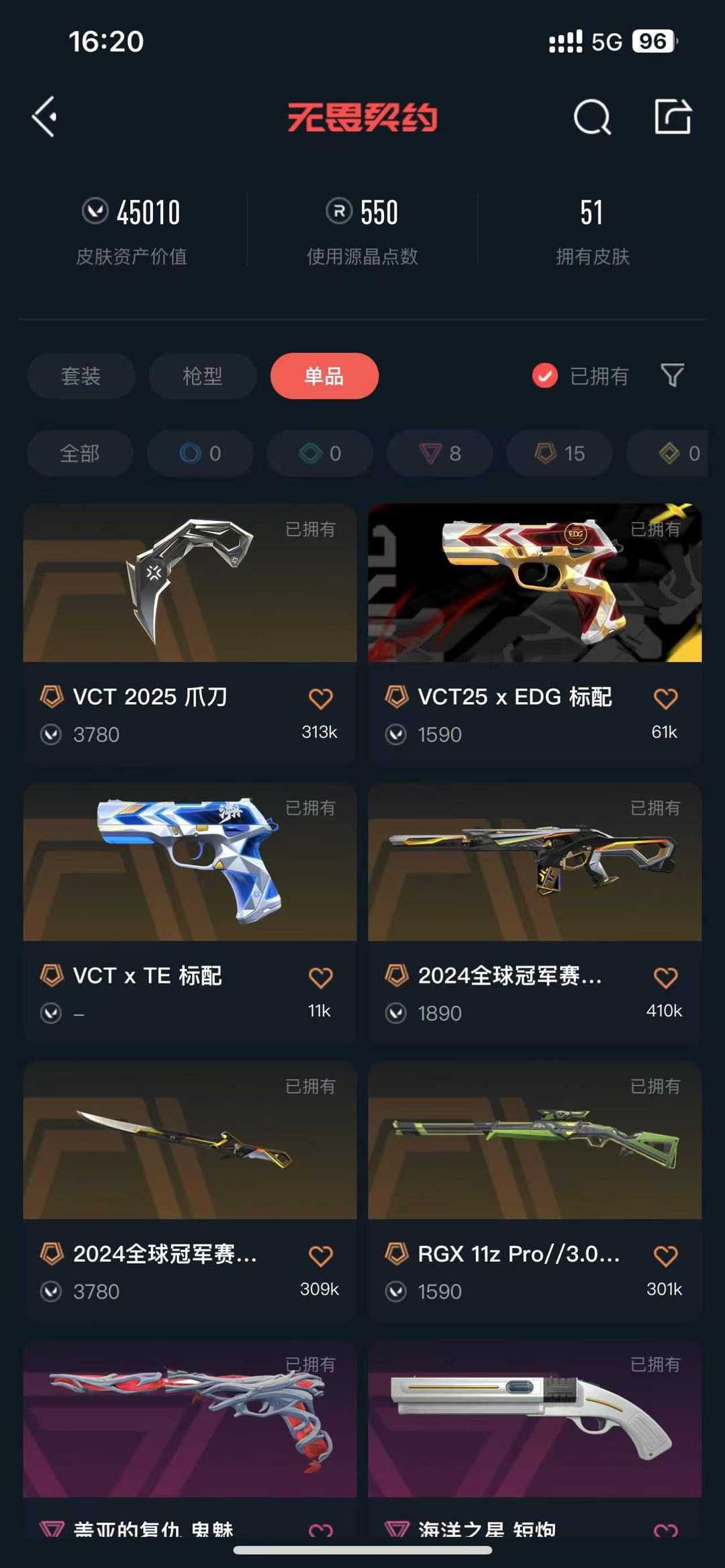Favorite the VCT x TE 标配 skin
This screenshot has width=725, height=1568.
(320, 977)
